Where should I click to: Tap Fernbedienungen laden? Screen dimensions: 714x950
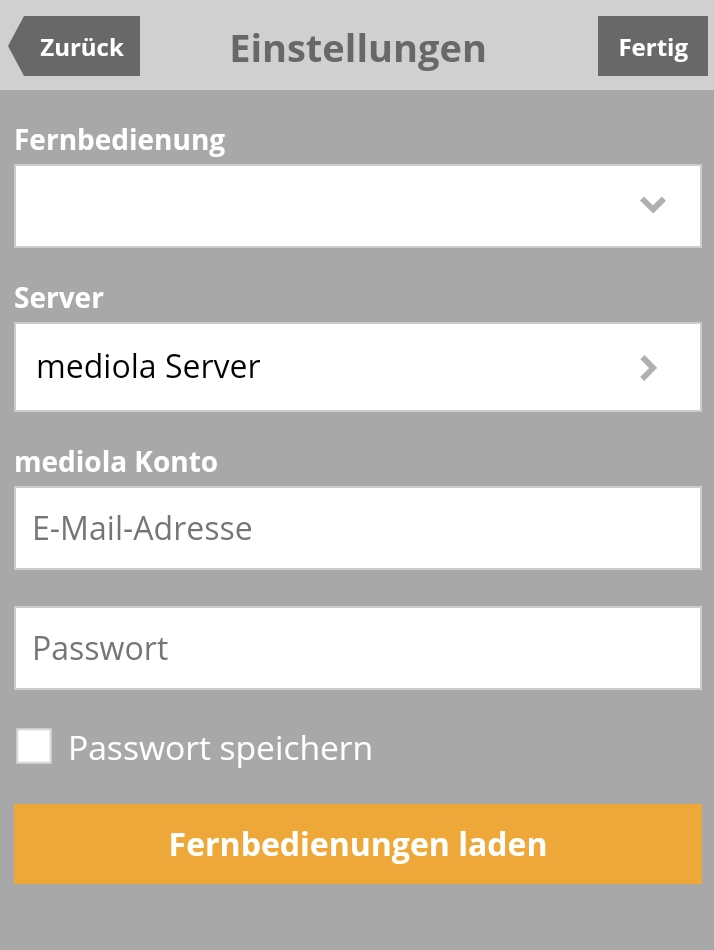pyautogui.click(x=357, y=844)
